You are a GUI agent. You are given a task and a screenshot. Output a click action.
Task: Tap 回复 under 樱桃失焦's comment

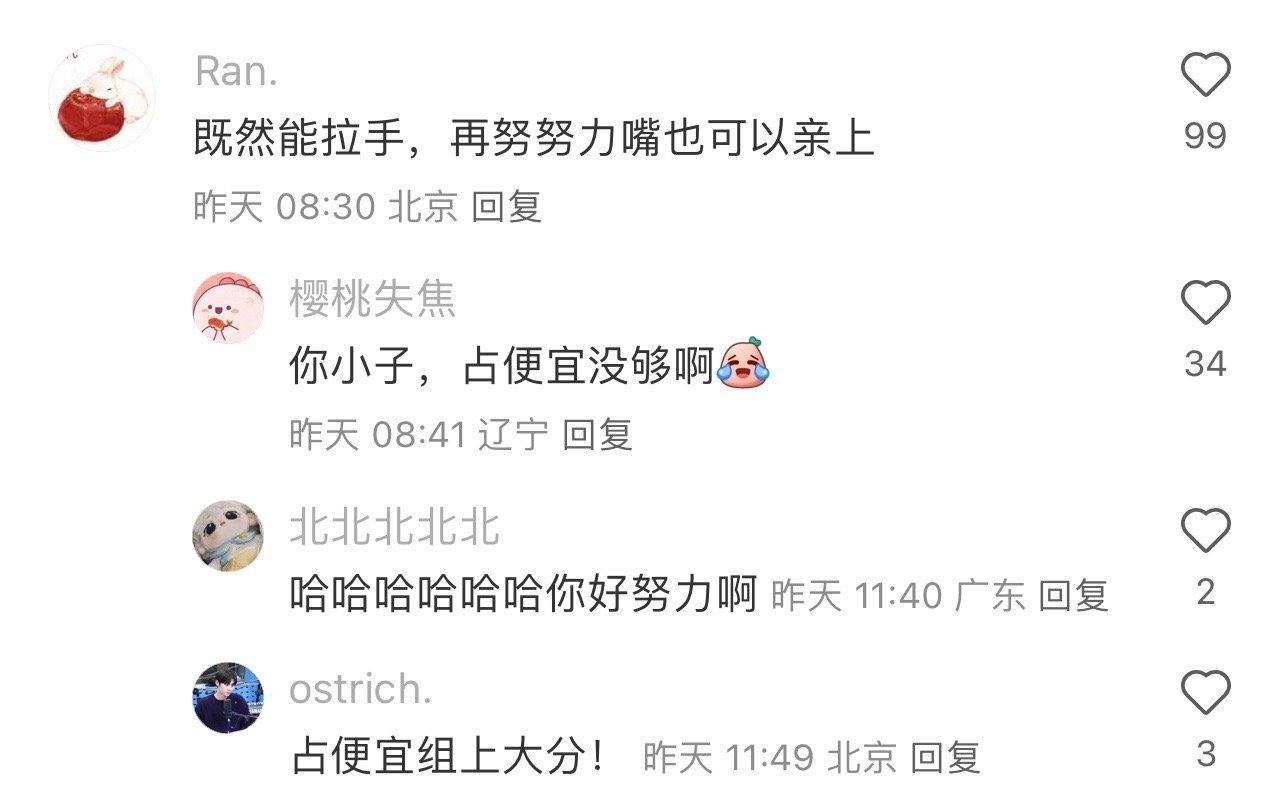coord(597,434)
